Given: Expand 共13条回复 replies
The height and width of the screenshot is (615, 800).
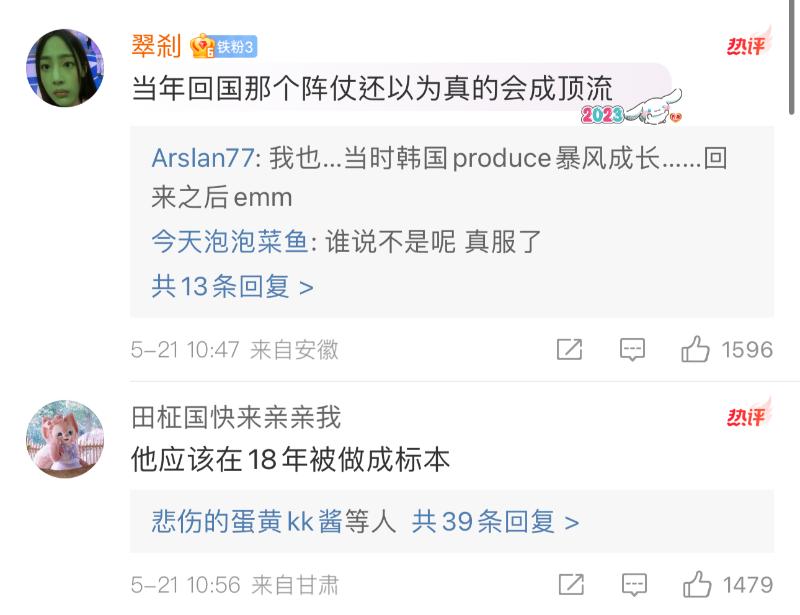Looking at the screenshot, I should click(x=232, y=287).
